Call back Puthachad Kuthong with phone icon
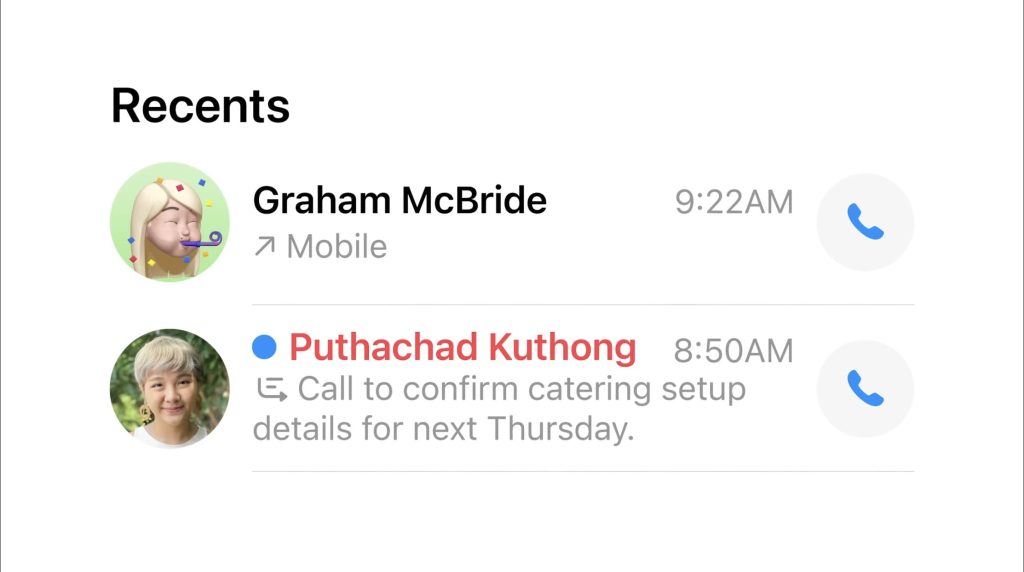Image resolution: width=1024 pixels, height=572 pixels. (865, 388)
